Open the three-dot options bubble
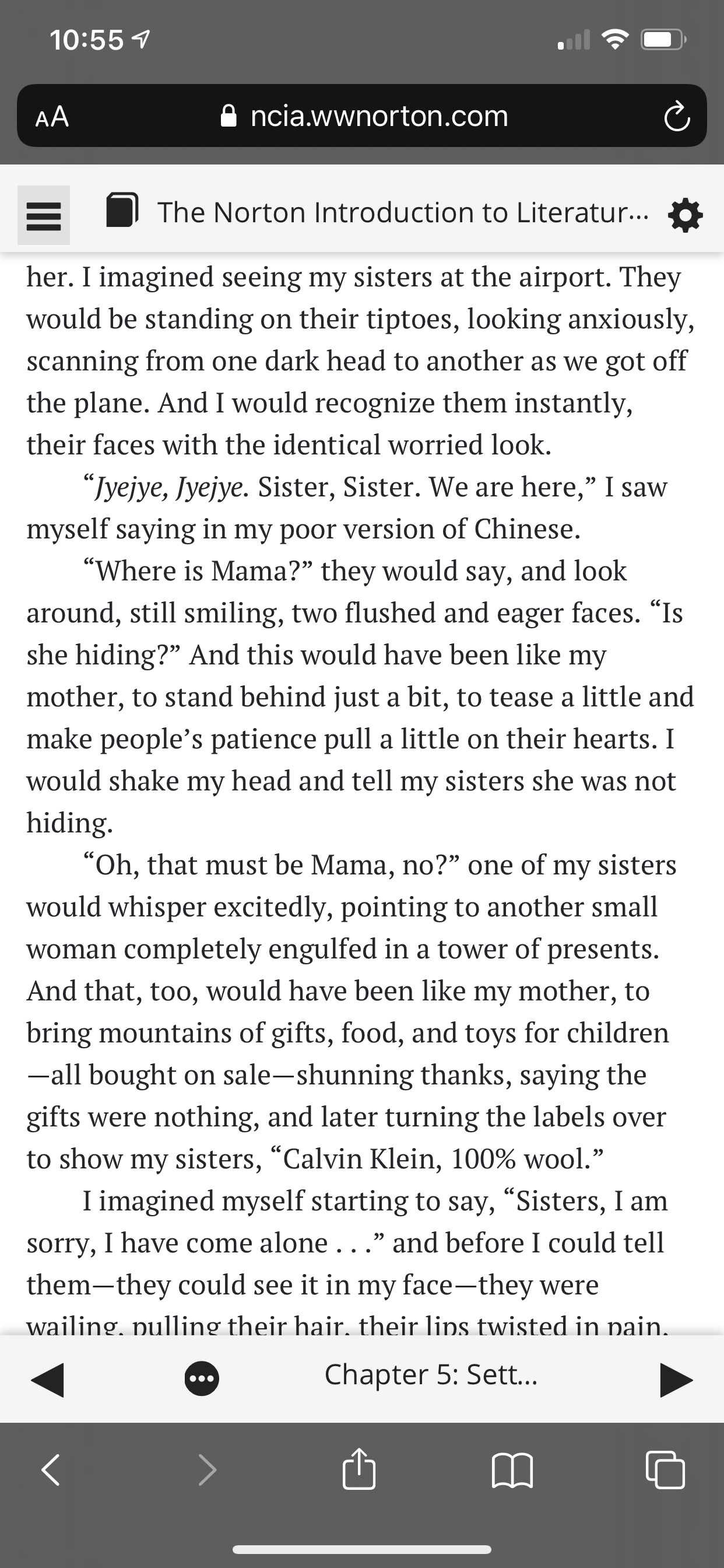This screenshot has width=724, height=1568. 201,1378
